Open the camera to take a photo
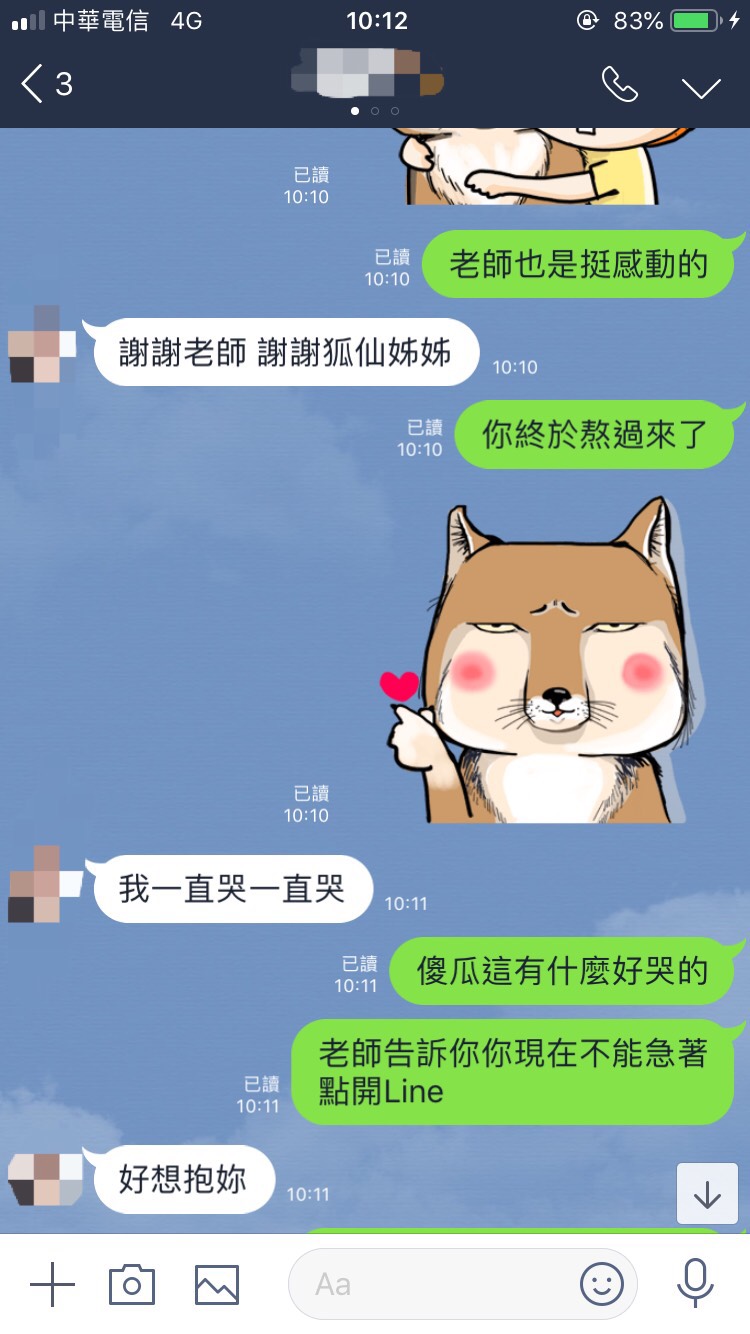The width and height of the screenshot is (750, 1334). pos(132,1284)
